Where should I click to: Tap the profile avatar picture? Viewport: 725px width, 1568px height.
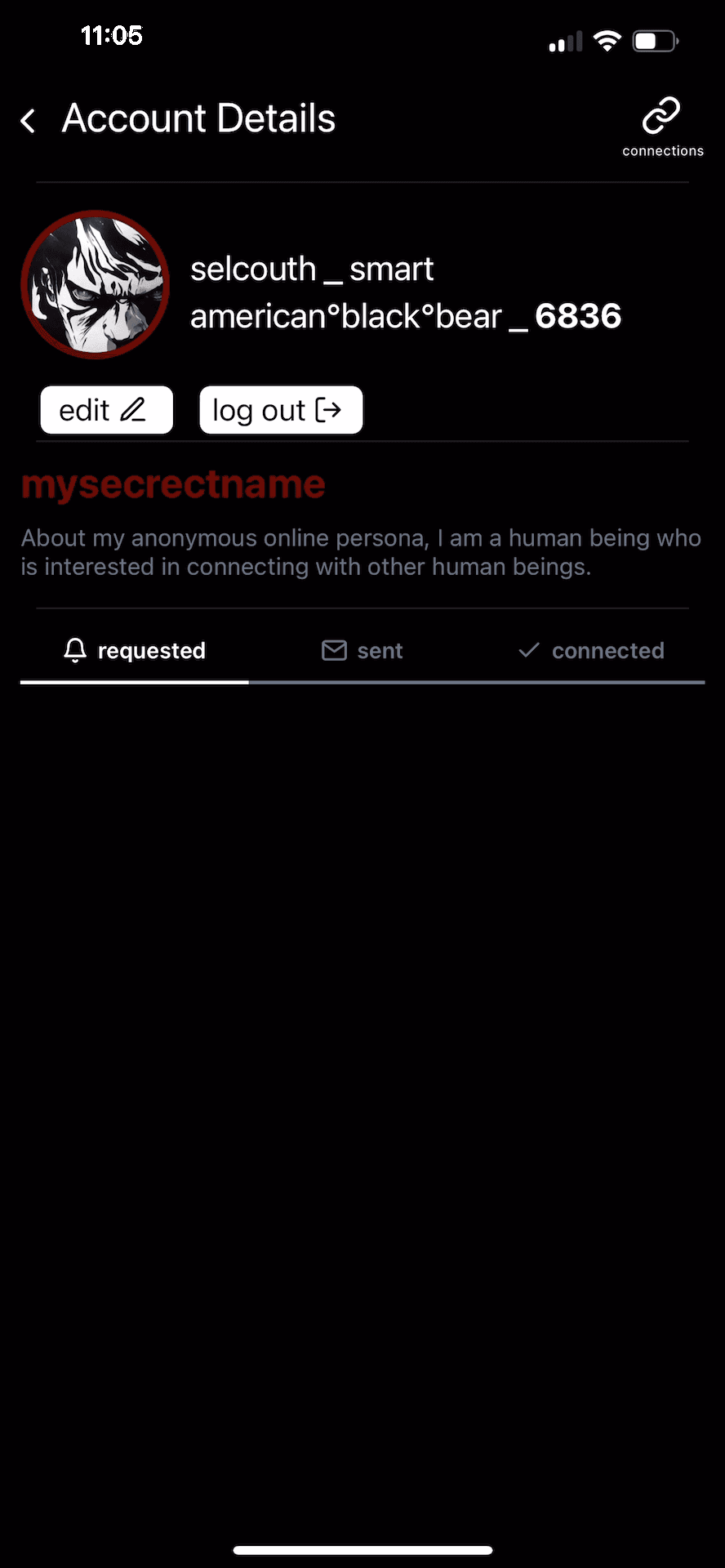point(95,284)
